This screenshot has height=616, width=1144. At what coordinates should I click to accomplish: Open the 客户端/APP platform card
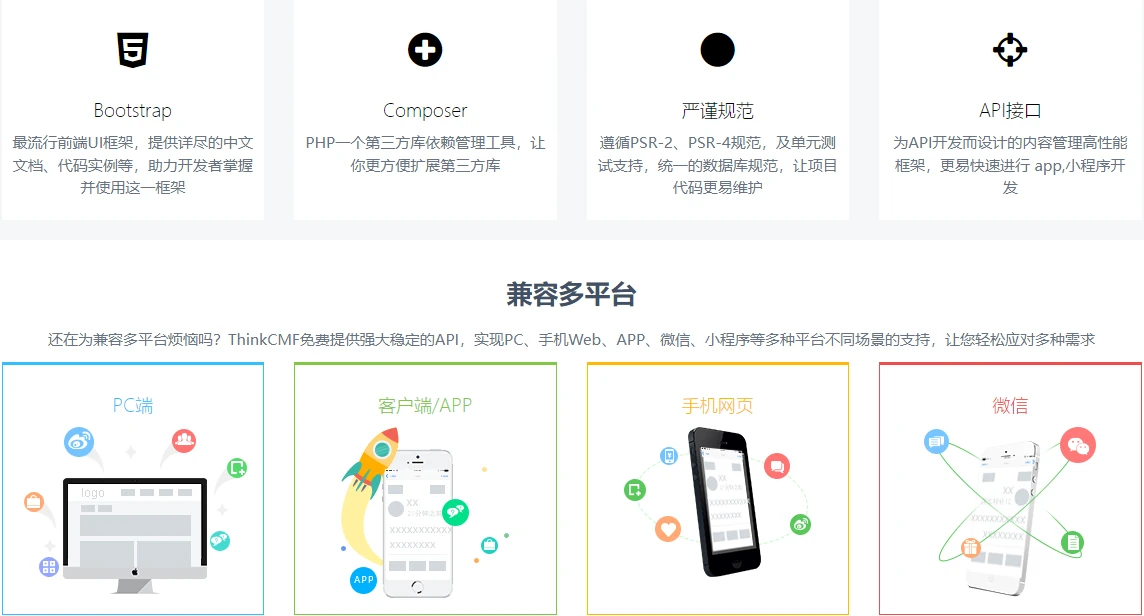point(425,490)
